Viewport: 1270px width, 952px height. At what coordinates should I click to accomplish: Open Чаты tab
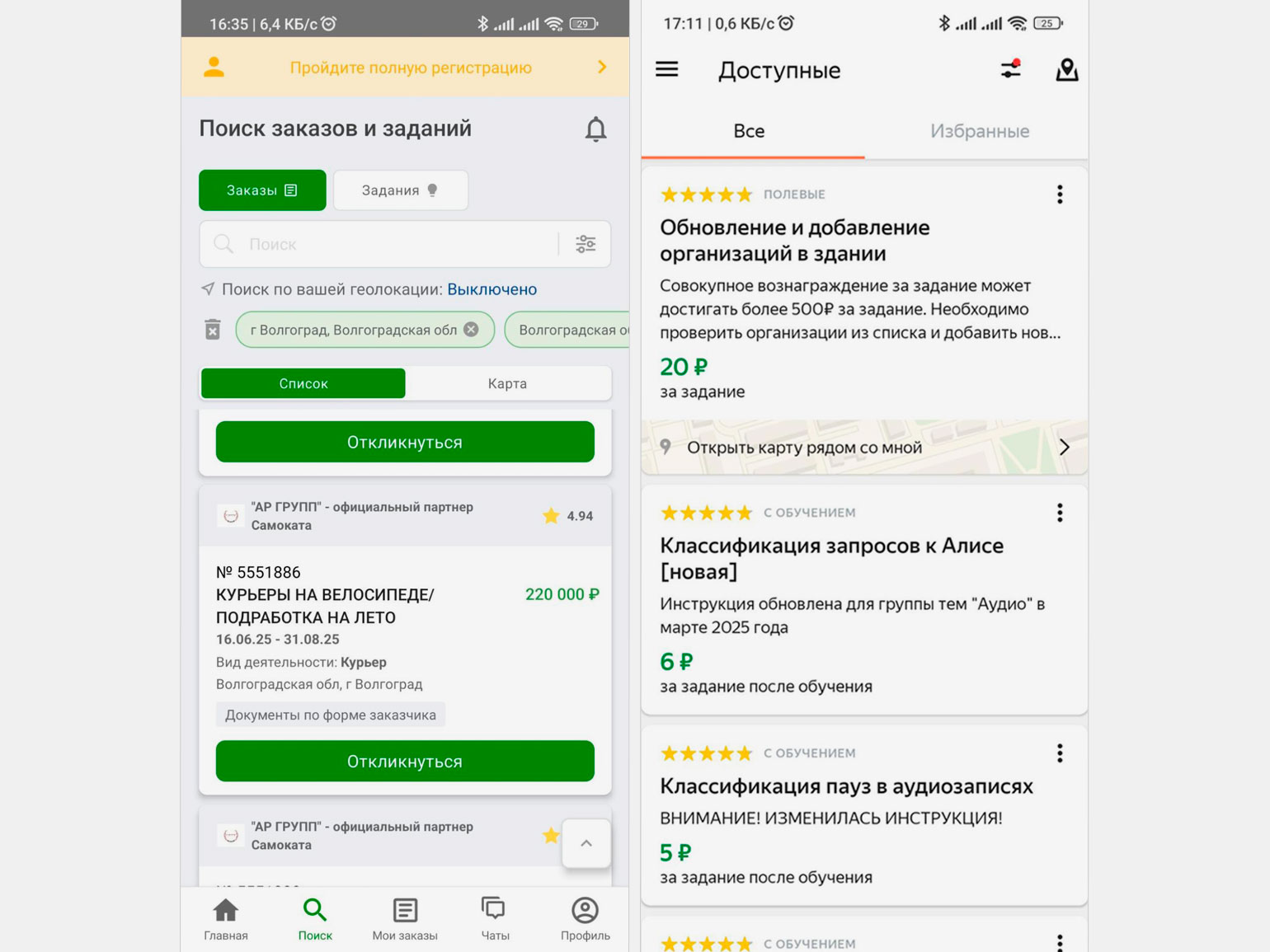tap(495, 918)
